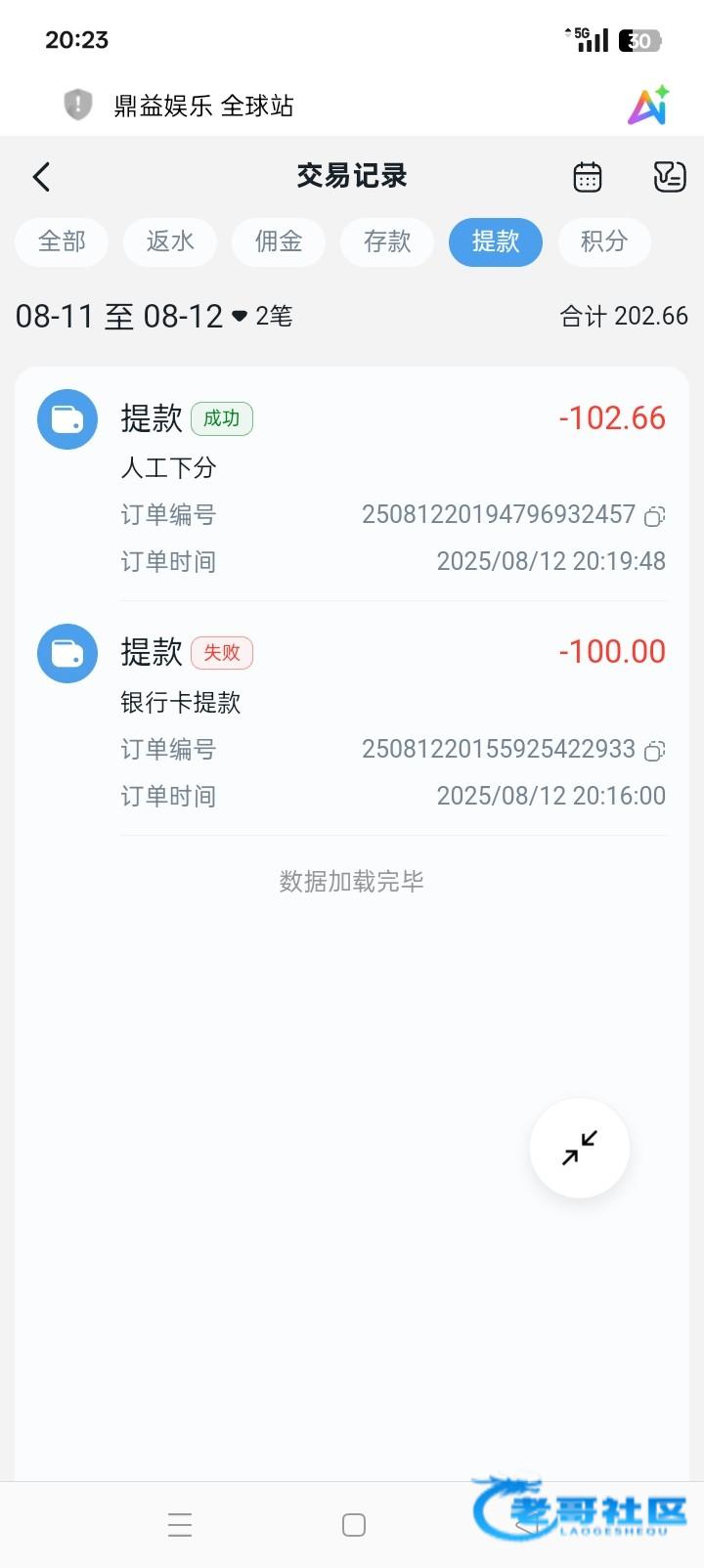Open the customer service icon
Image resolution: width=704 pixels, height=1568 pixels.
pos(669,177)
